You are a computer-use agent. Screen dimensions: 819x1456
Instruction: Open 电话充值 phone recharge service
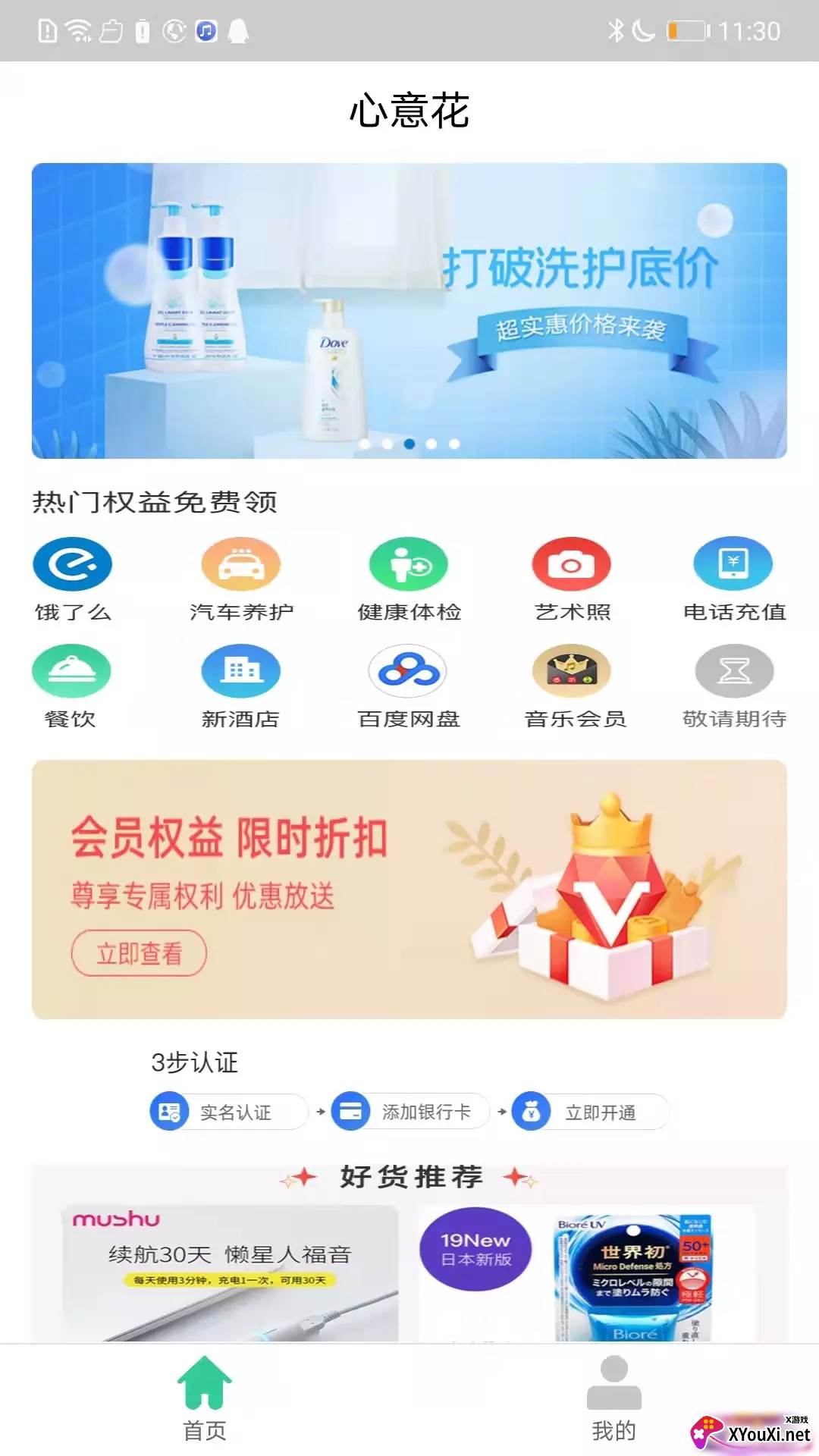733,564
